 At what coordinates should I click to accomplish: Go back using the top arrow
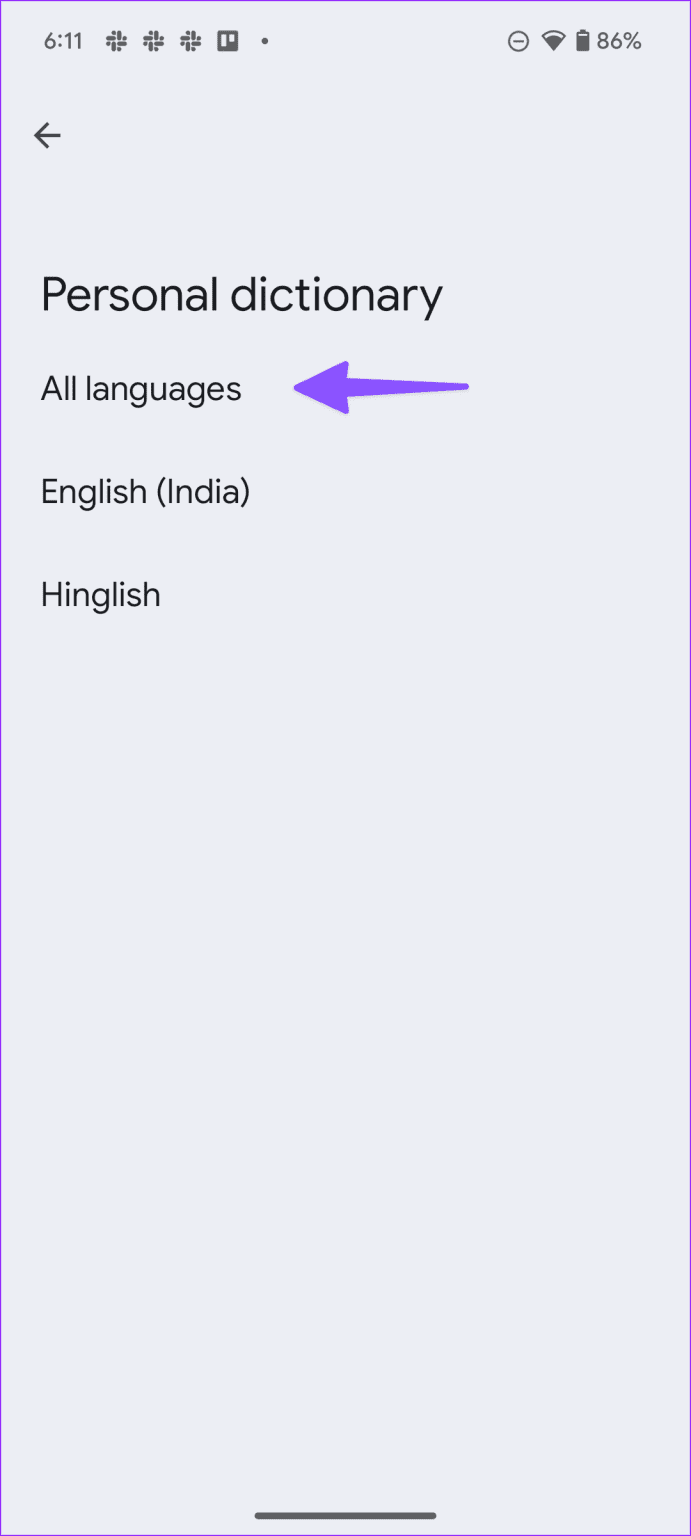[47, 135]
